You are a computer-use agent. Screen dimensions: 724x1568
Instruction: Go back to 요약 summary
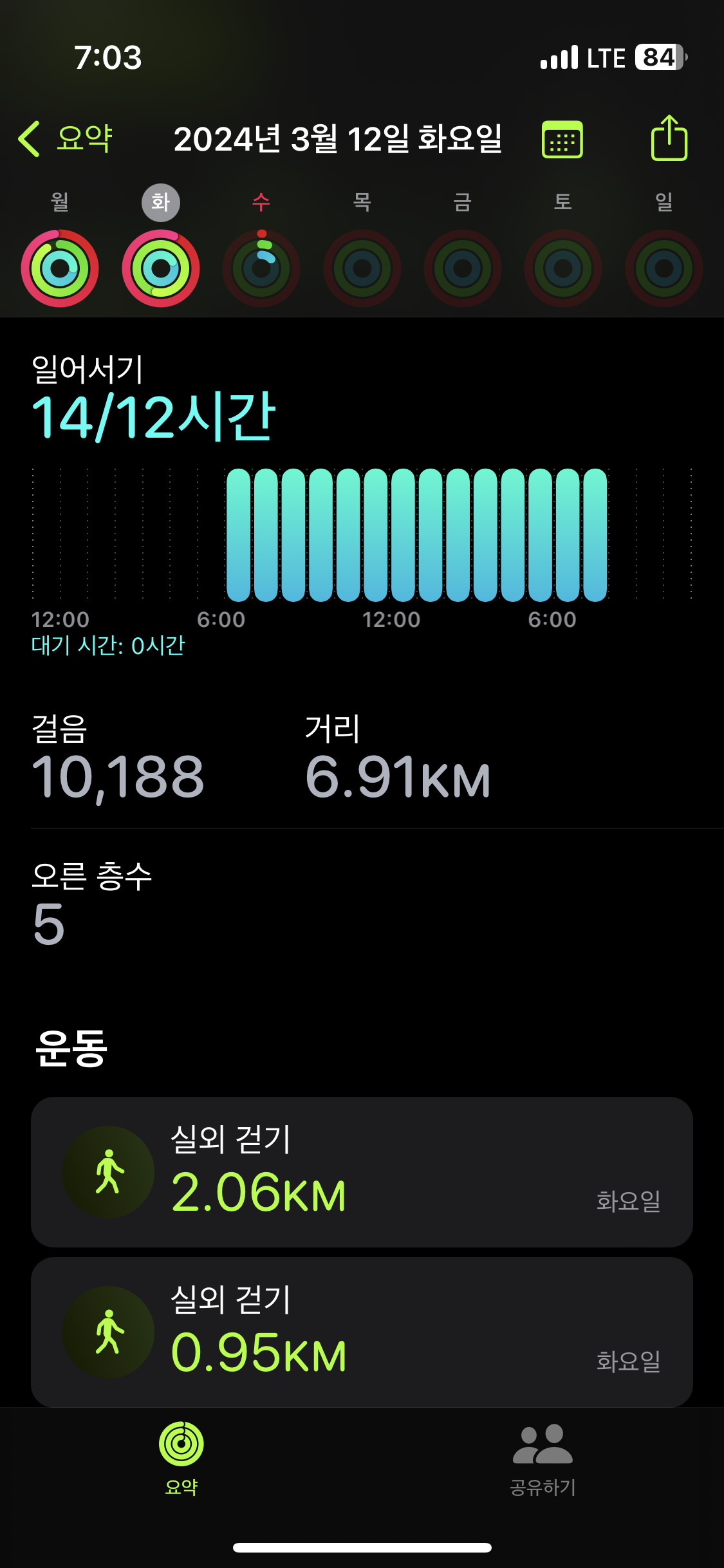[65, 138]
